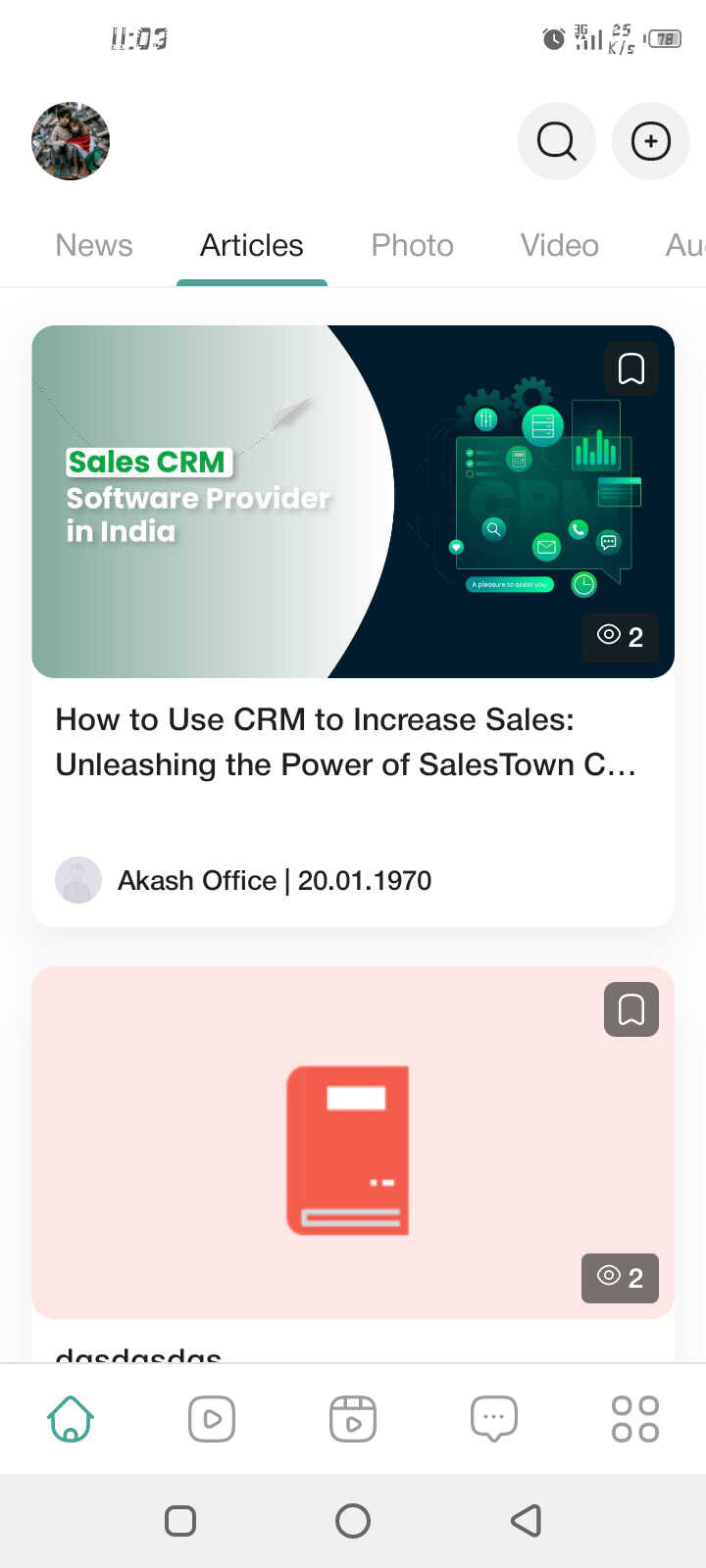
Task: Switch to the Photo tab
Action: 412,245
